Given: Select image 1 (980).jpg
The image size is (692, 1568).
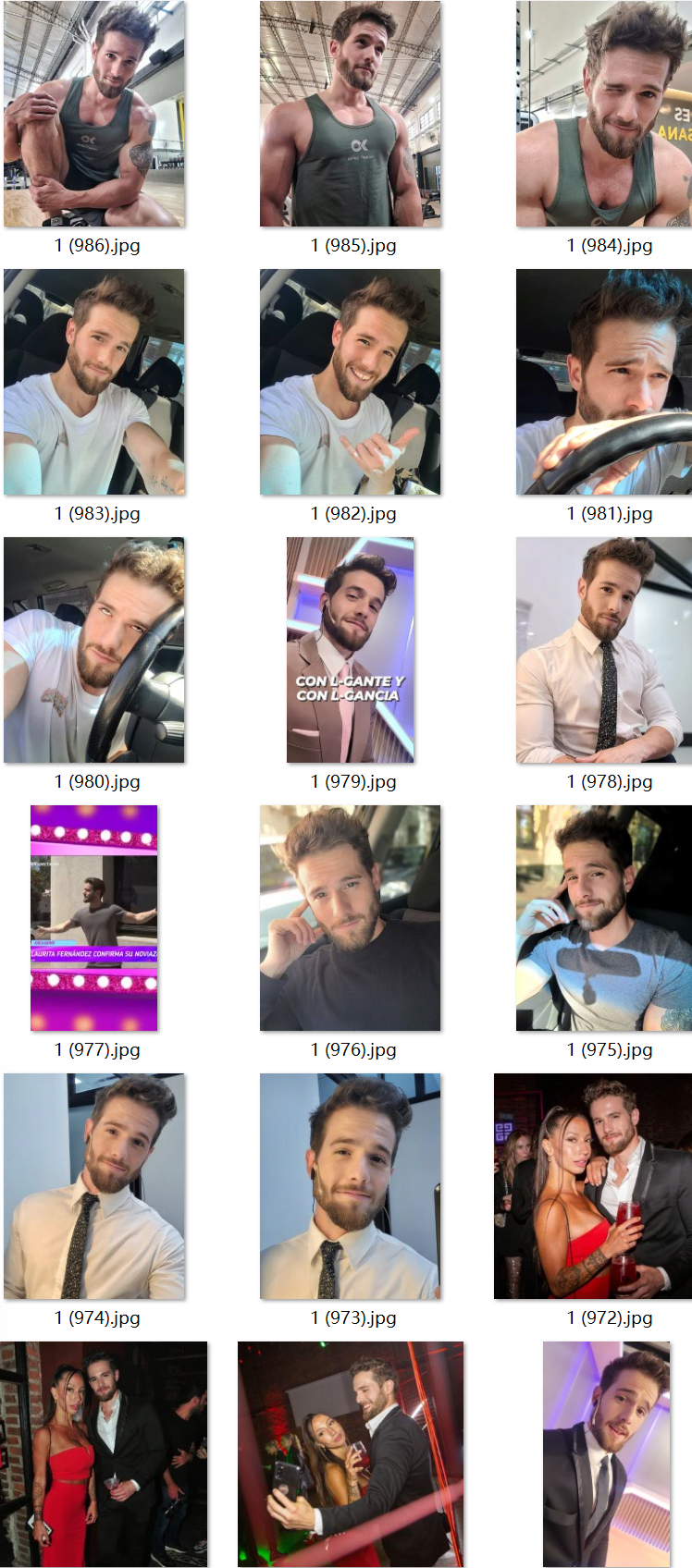Looking at the screenshot, I should tap(93, 650).
